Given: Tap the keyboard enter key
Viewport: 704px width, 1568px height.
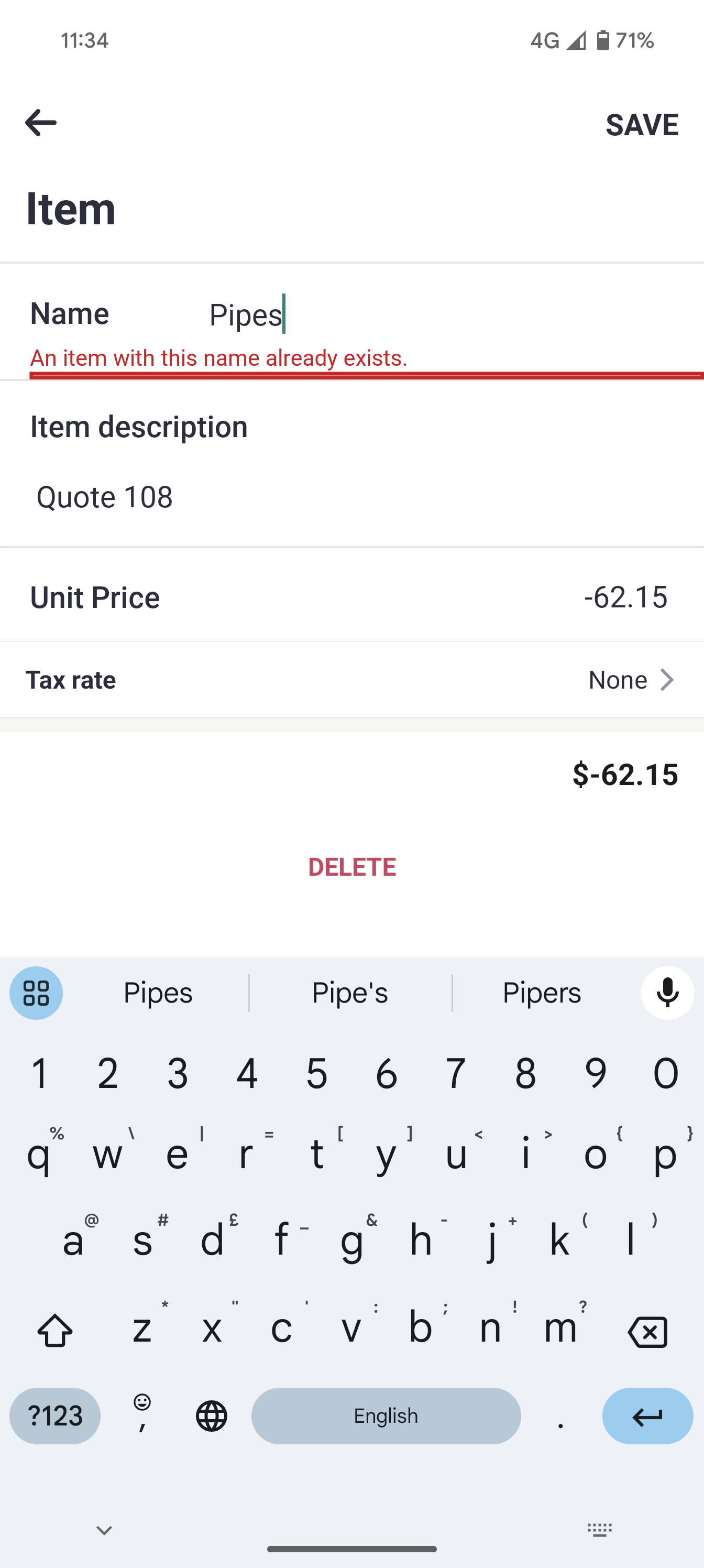Looking at the screenshot, I should click(647, 1416).
